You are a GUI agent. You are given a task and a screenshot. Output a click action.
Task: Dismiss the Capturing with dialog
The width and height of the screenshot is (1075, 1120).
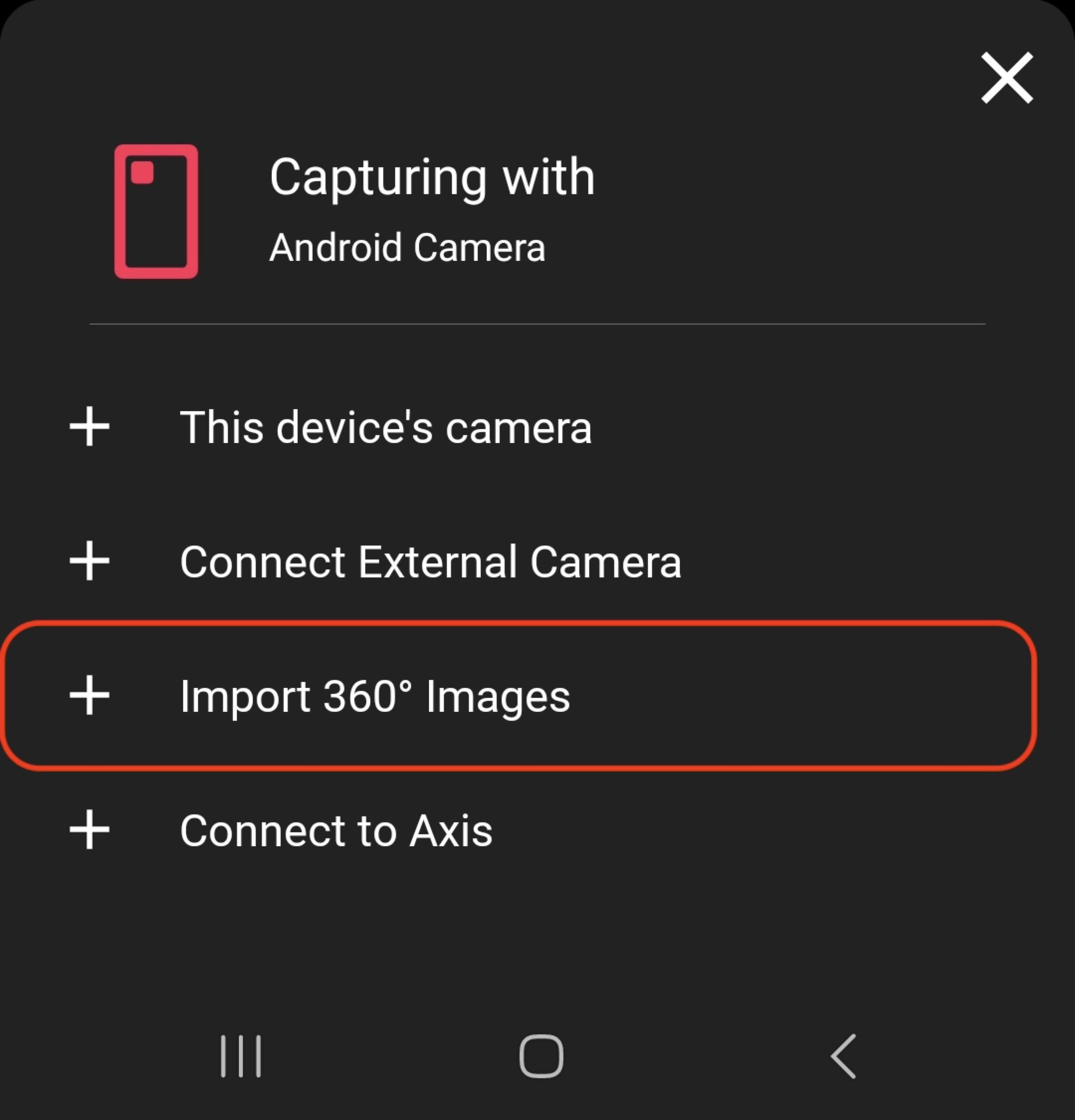(x=1007, y=79)
